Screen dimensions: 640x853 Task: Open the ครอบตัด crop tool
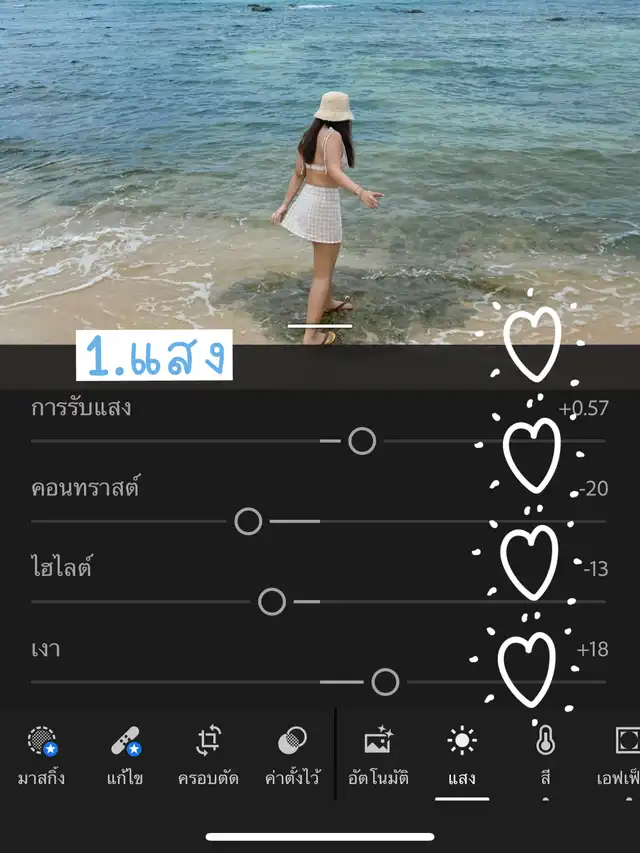pos(208,754)
